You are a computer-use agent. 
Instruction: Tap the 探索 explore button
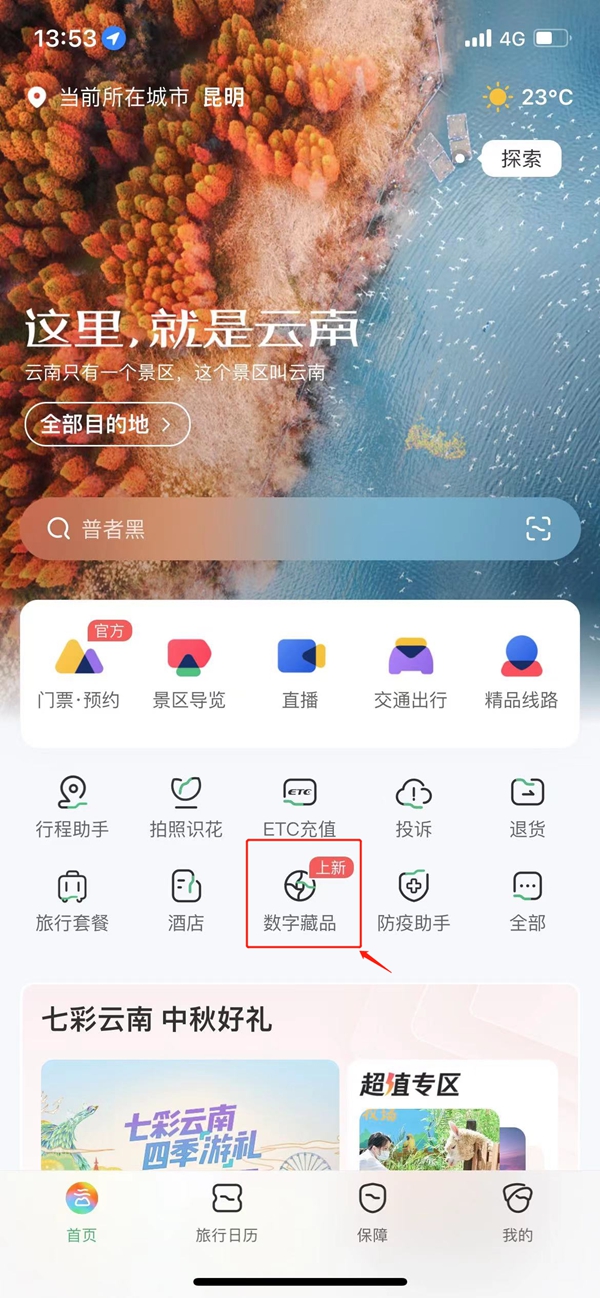click(521, 158)
